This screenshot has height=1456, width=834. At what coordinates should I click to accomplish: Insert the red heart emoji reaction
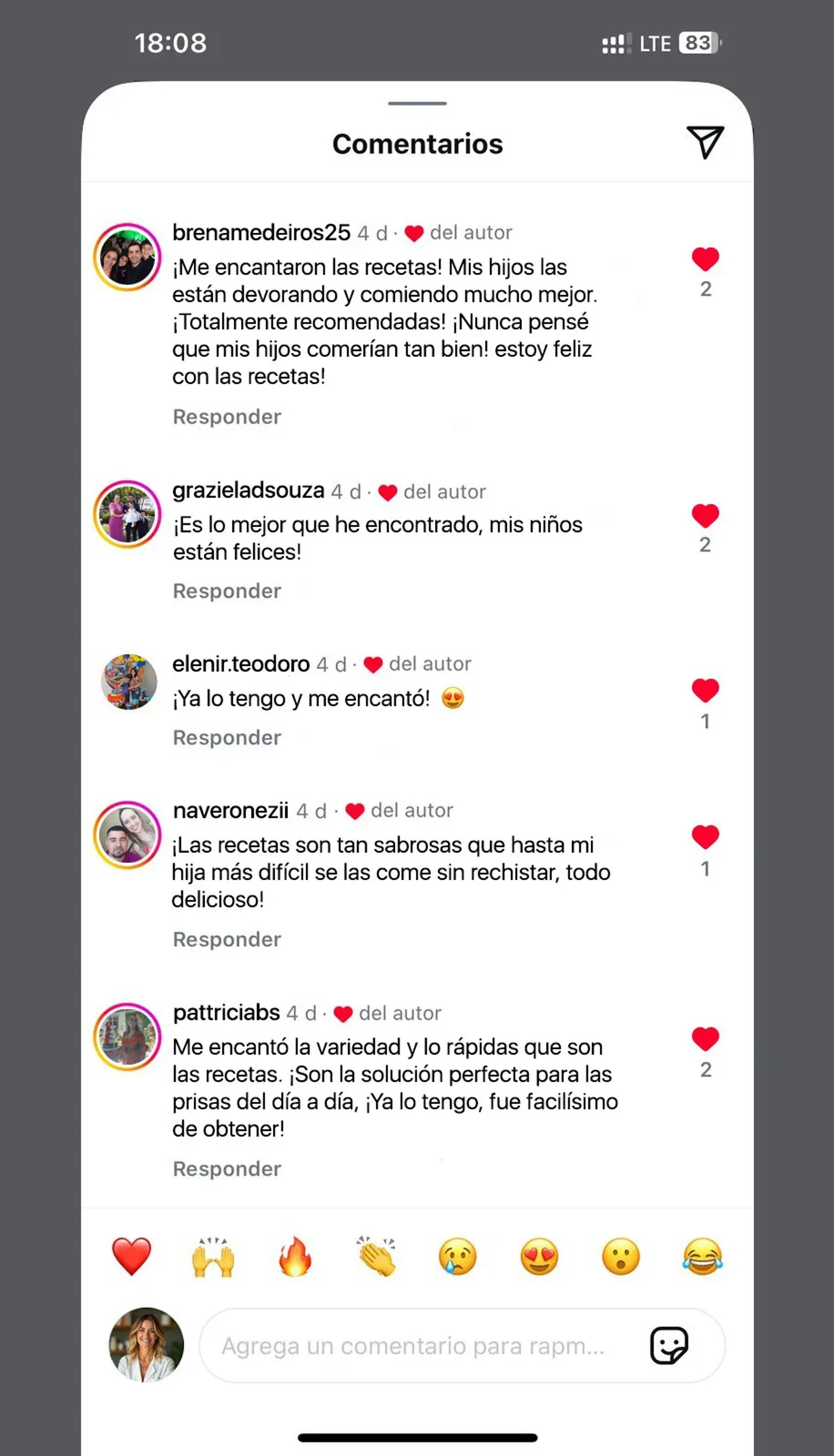coord(132,1256)
